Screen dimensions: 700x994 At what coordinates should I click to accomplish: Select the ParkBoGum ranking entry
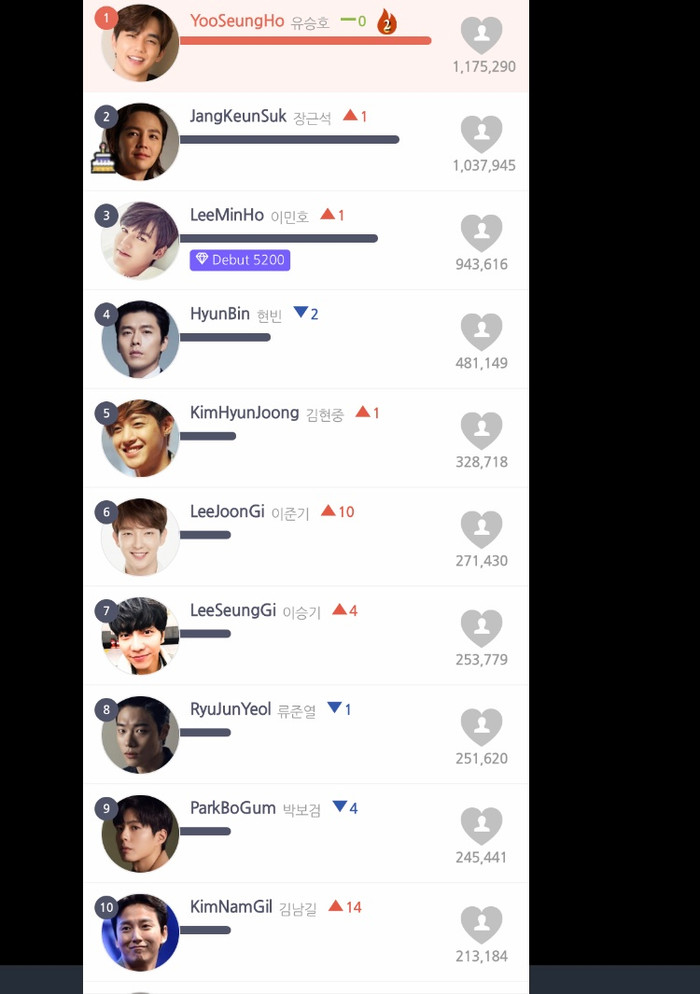click(x=300, y=834)
